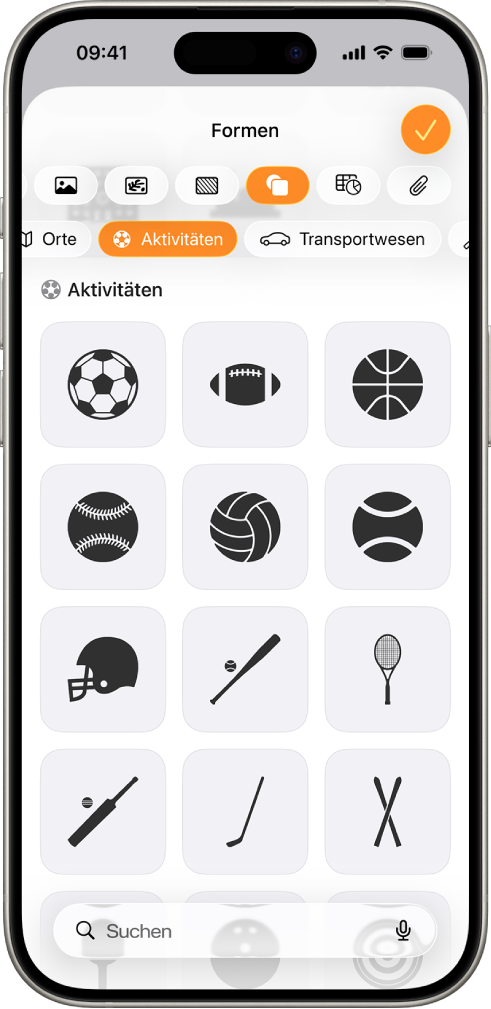Open the table and chart tab

click(348, 186)
